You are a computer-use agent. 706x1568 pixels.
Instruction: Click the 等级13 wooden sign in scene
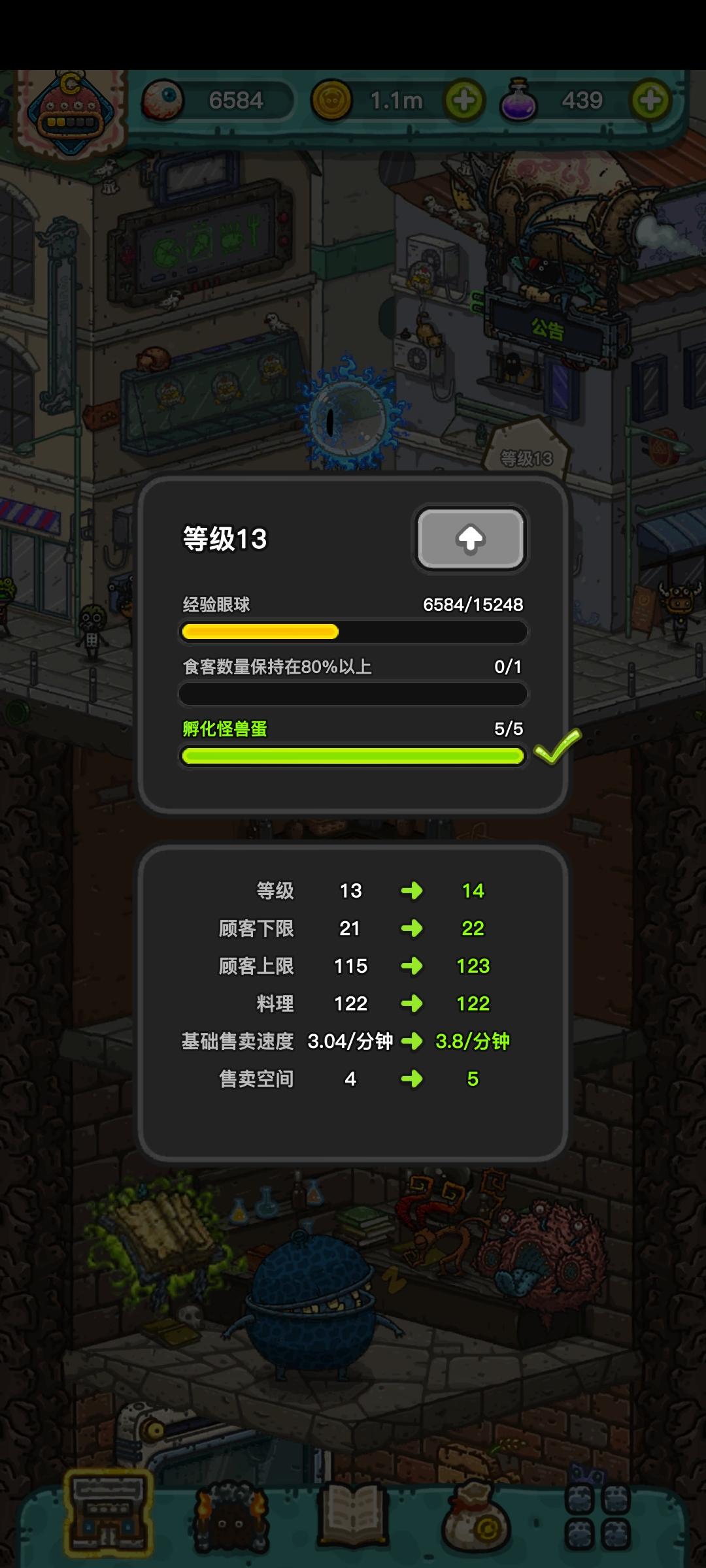click(x=528, y=457)
